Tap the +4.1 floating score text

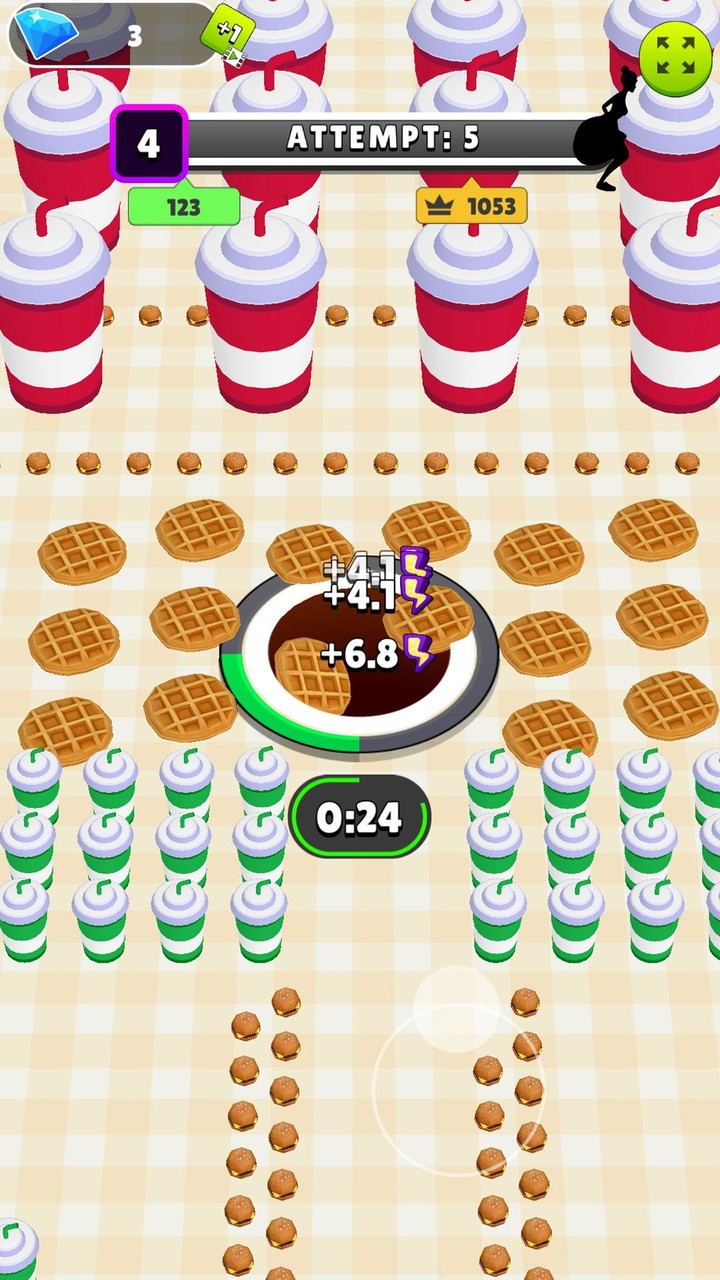358,593
